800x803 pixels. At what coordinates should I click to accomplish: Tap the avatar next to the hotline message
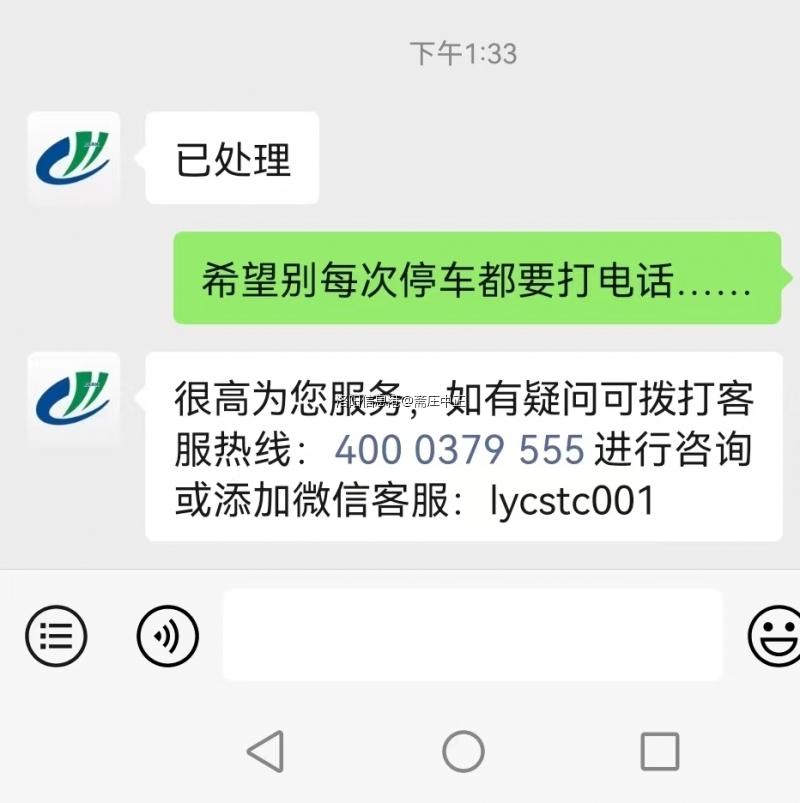tap(73, 397)
